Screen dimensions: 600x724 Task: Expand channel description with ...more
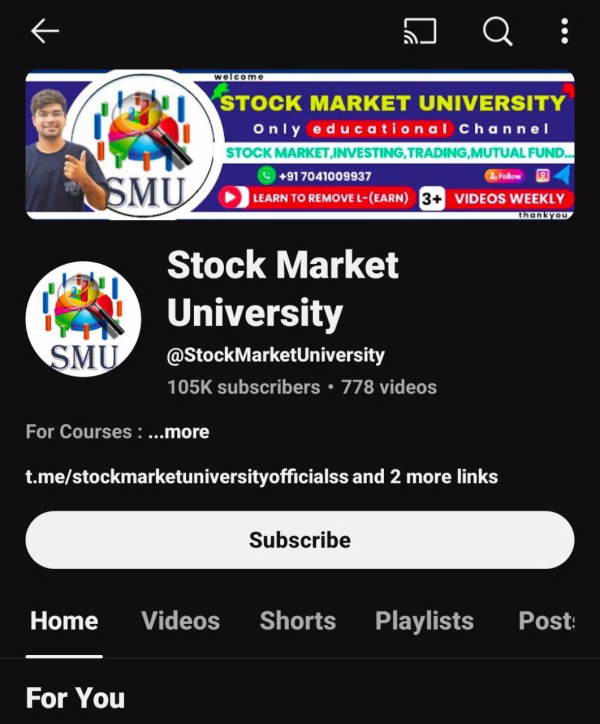[178, 432]
